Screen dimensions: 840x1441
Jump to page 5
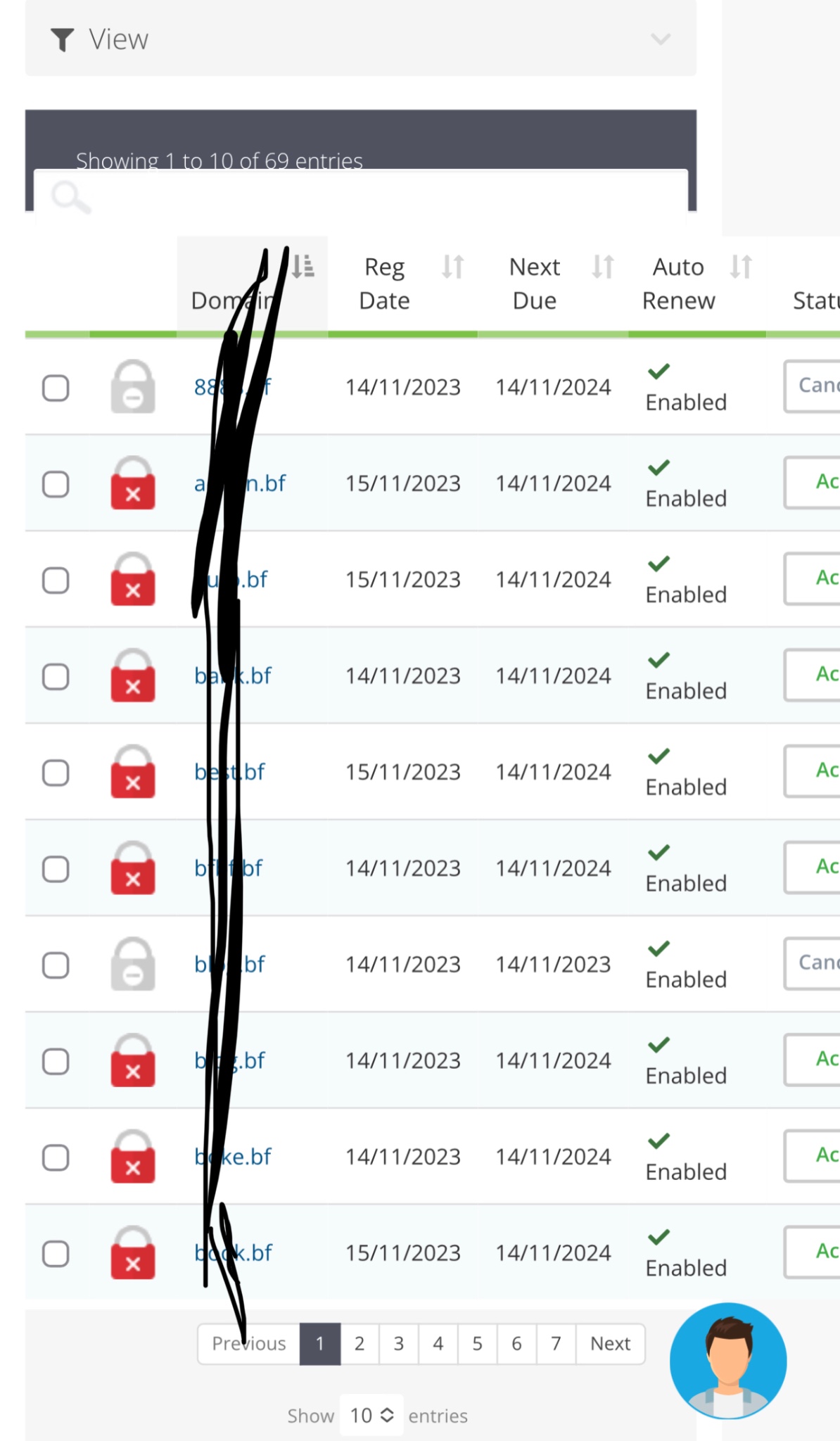477,1344
